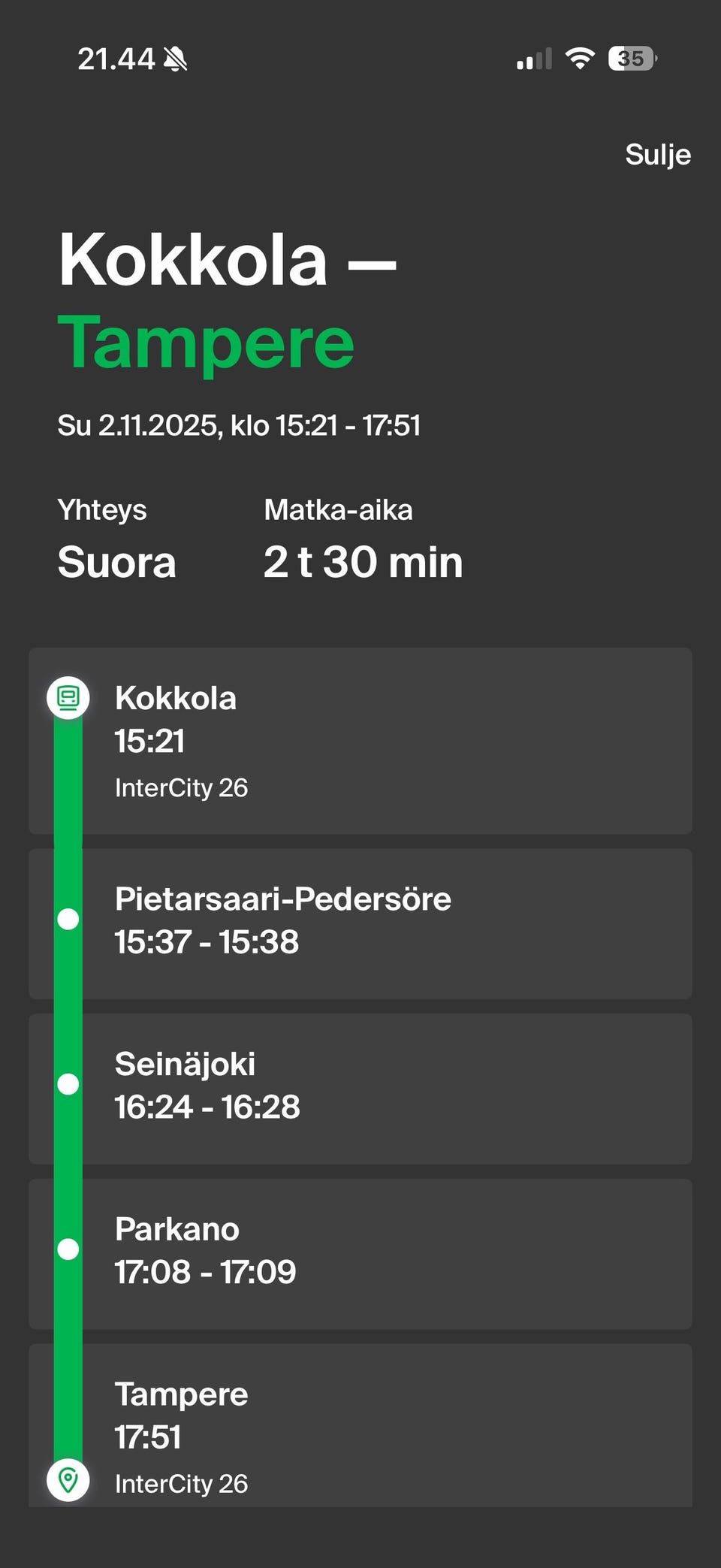
Task: Tap the Wi-Fi icon in status bar
Action: pyautogui.click(x=578, y=57)
